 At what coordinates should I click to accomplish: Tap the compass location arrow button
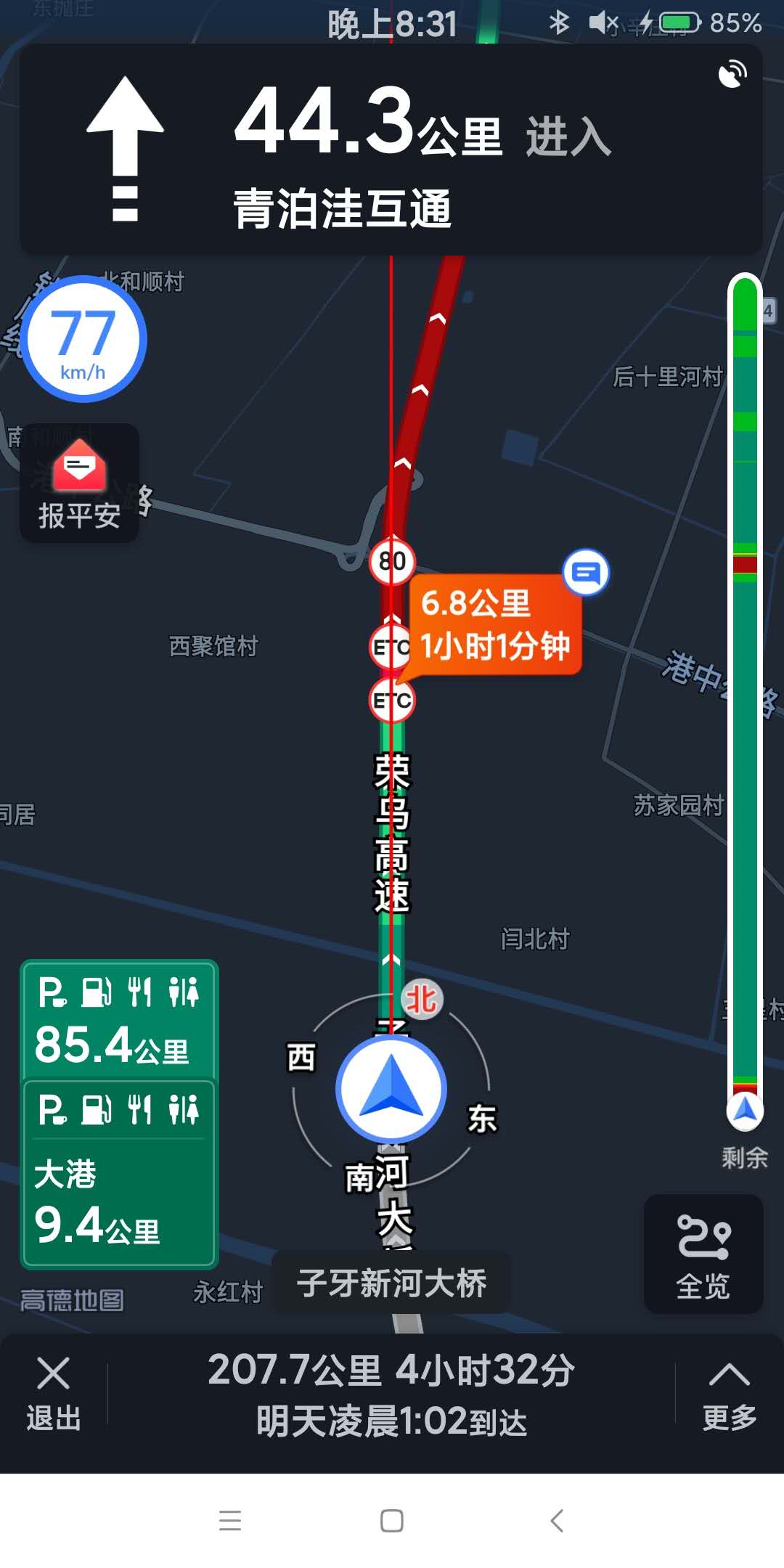(x=391, y=1088)
